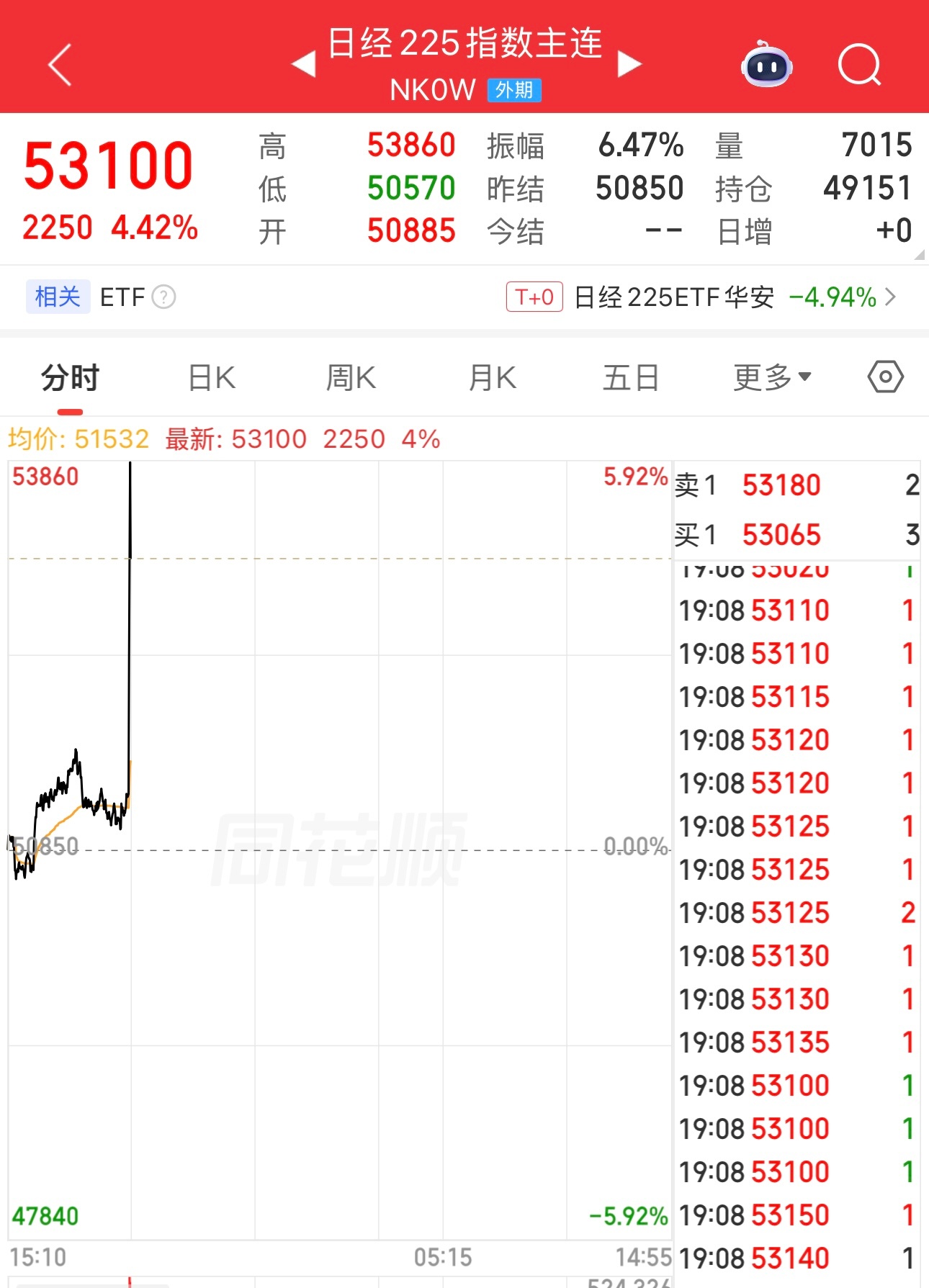Click the ETF question mark help icon
929x1288 pixels.
[163, 297]
